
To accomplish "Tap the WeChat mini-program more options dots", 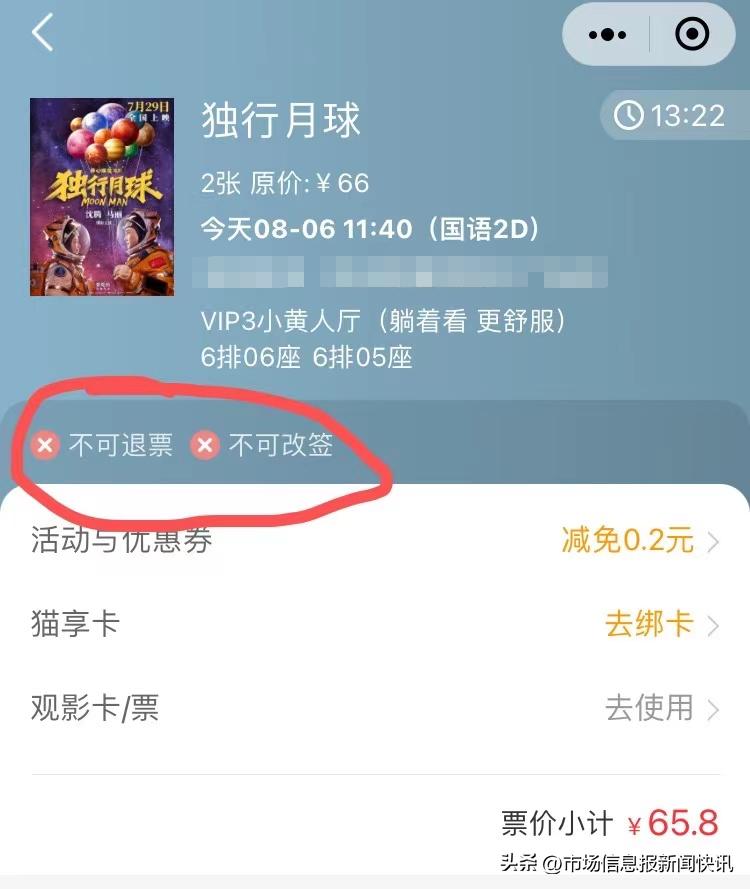I will click(608, 33).
